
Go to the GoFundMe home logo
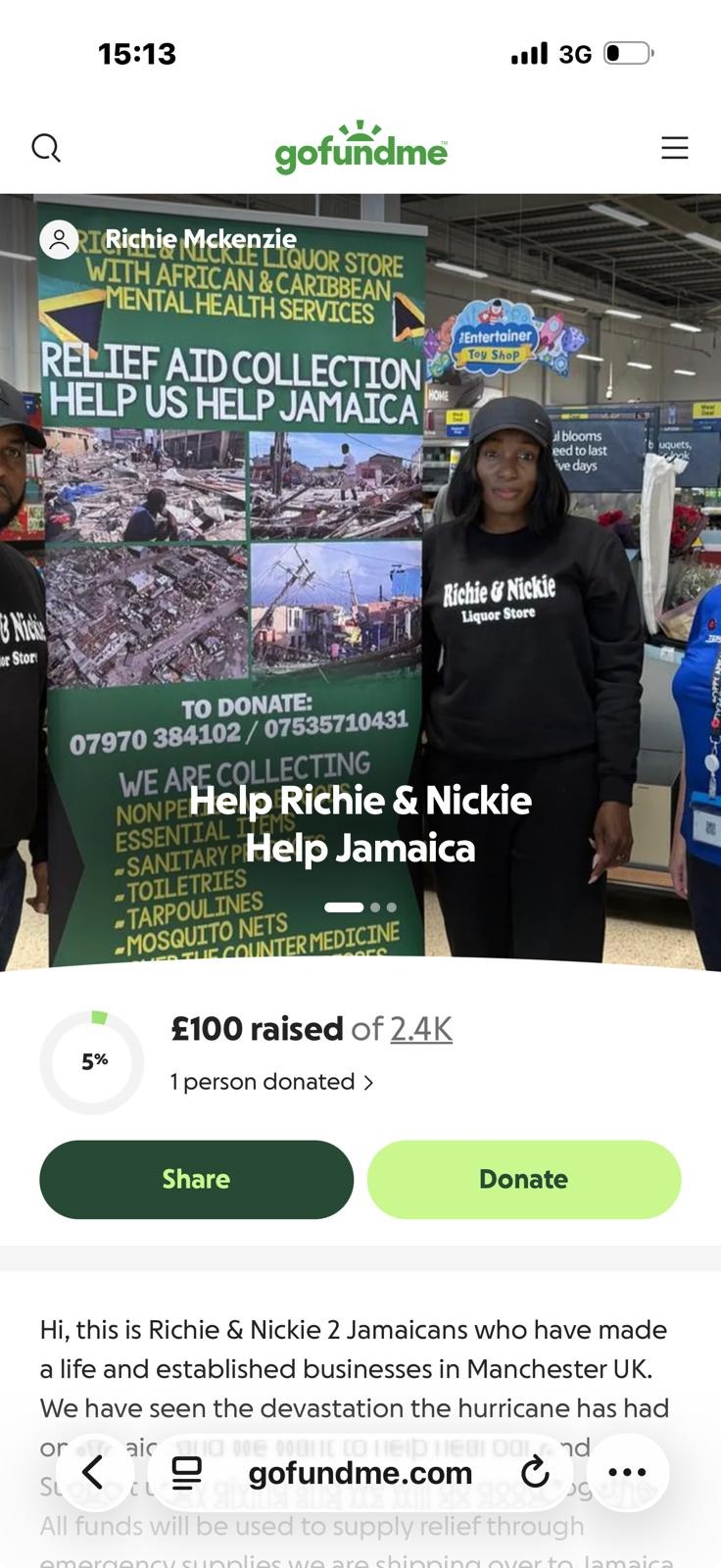[360, 149]
